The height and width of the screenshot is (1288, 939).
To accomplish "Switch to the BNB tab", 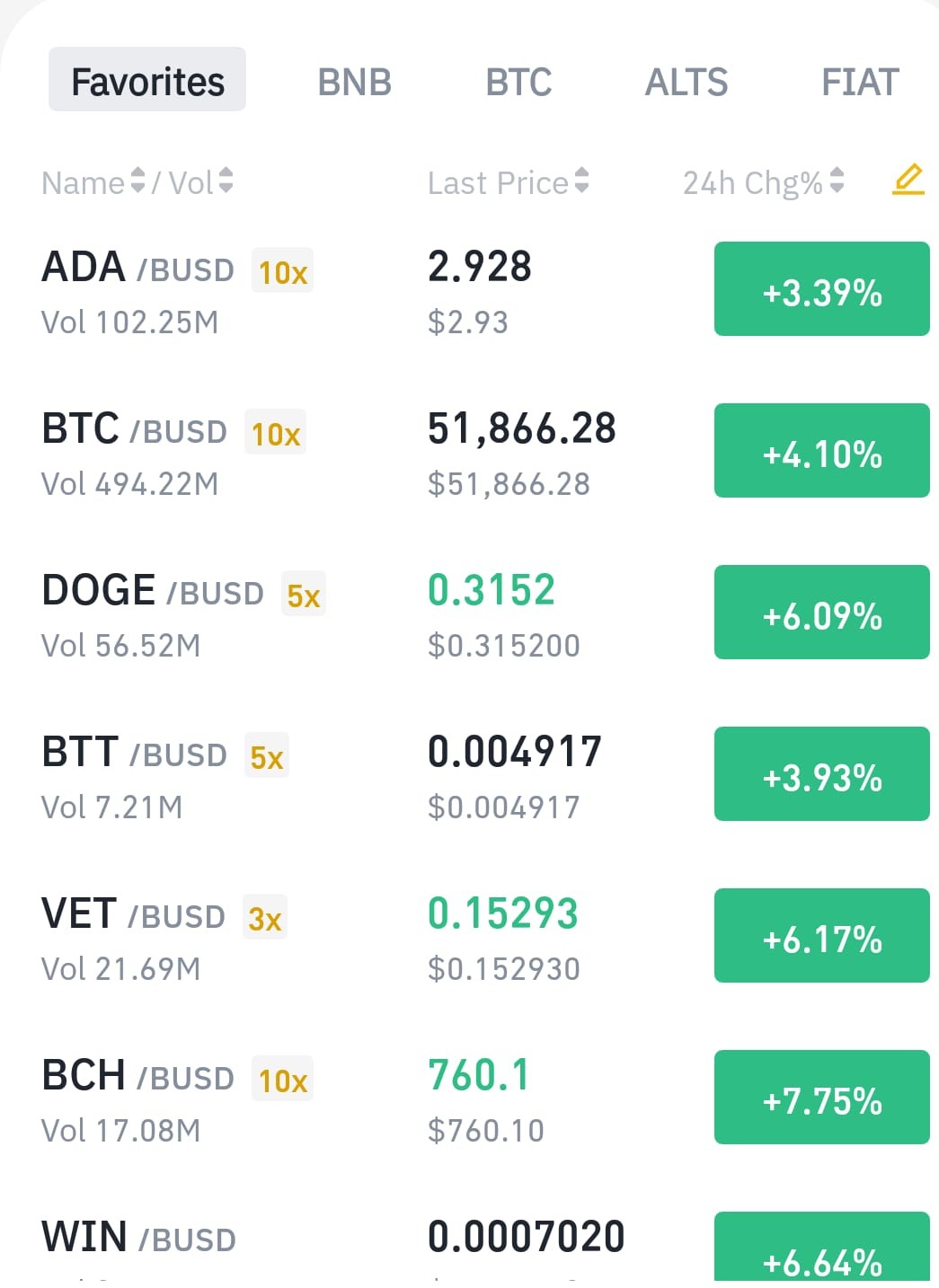I will [x=355, y=82].
